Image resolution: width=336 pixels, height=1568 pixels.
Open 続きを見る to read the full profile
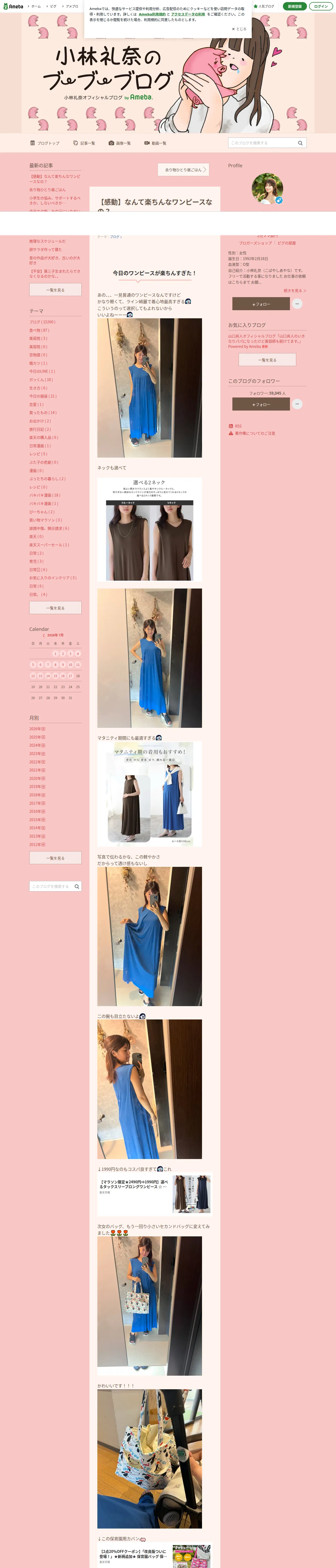[x=295, y=291]
